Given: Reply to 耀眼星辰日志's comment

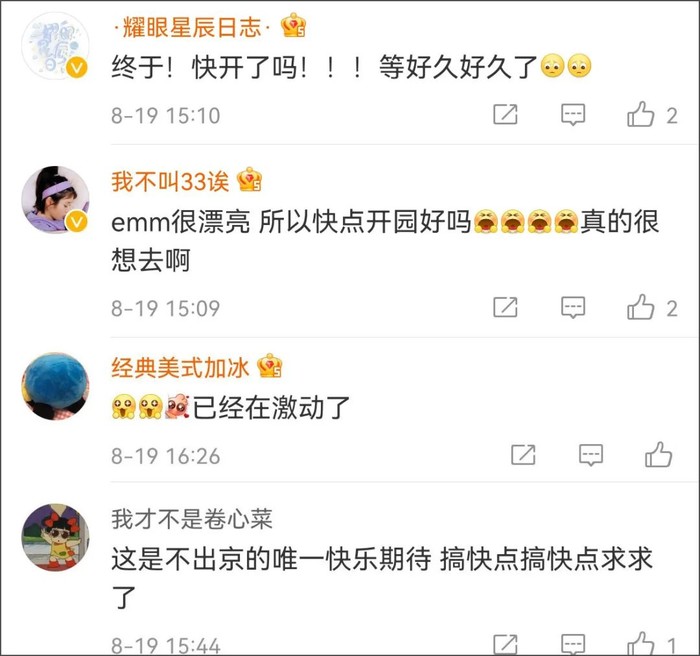Looking at the screenshot, I should click(573, 115).
